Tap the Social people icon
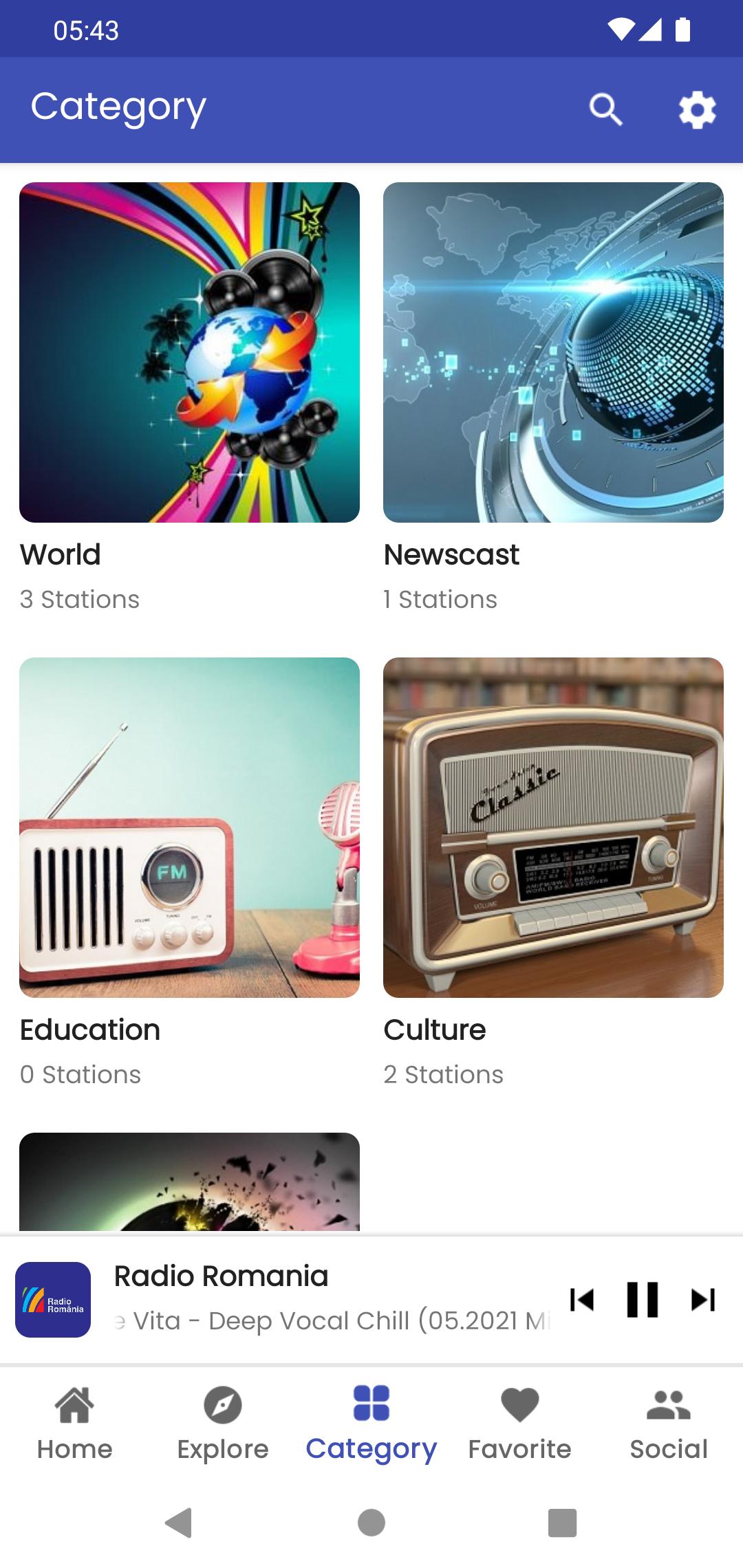The height and width of the screenshot is (1568, 743). pos(668,1403)
